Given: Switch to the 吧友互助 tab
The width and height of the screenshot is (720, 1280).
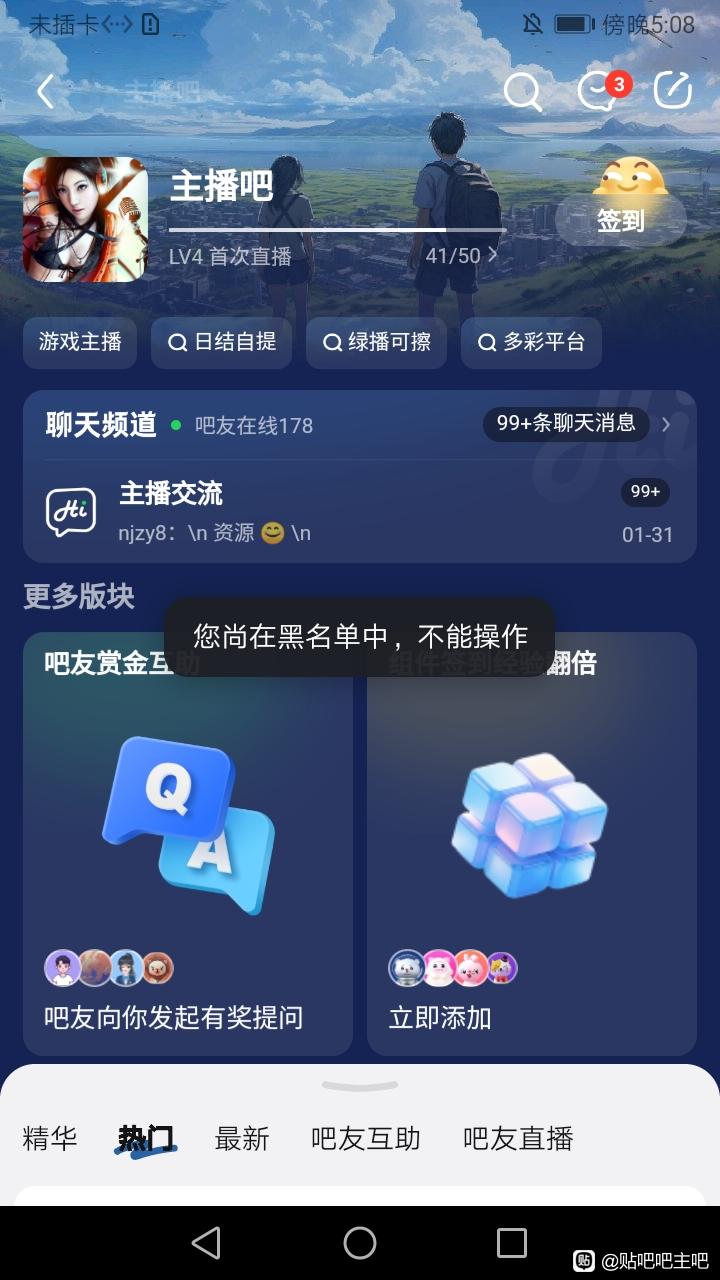Looking at the screenshot, I should click(x=366, y=1138).
